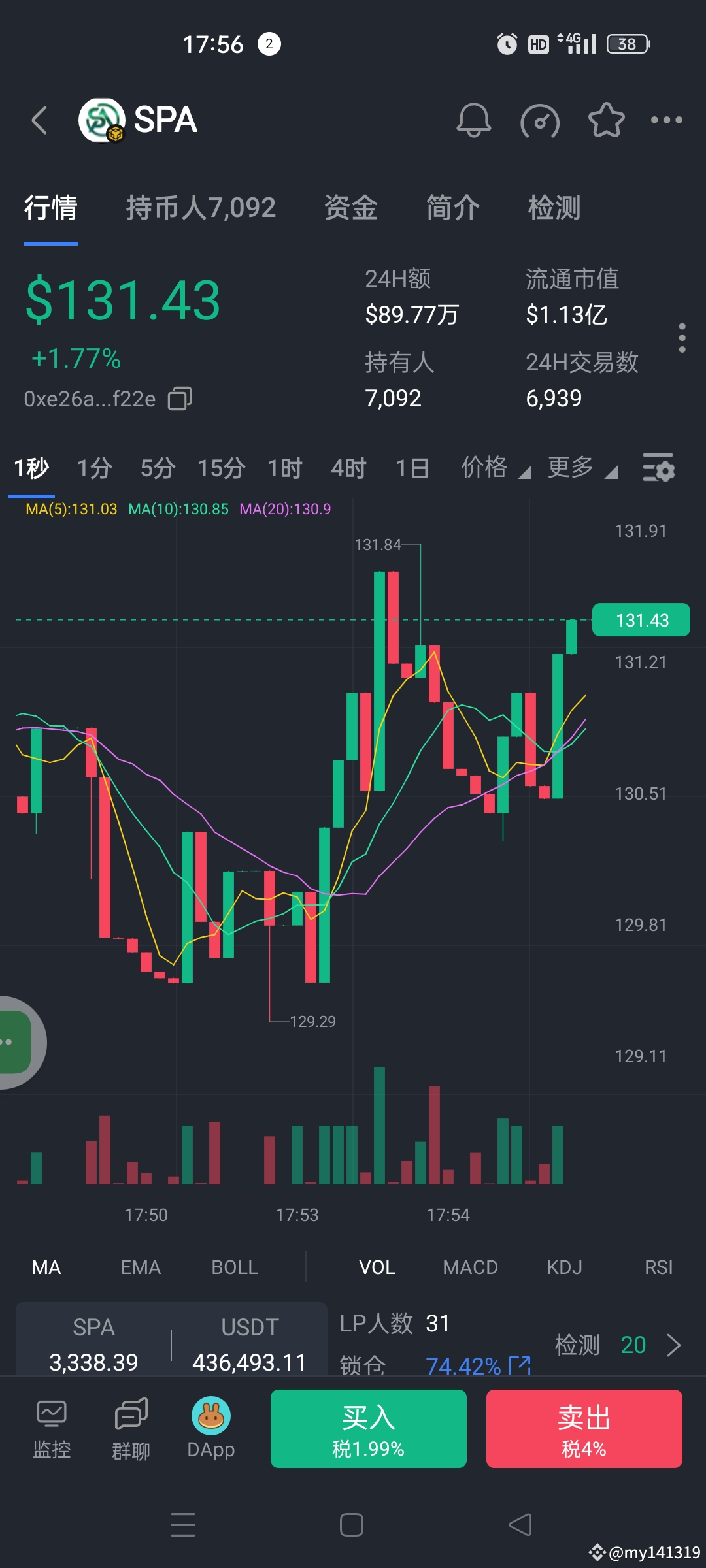Open the DApp shortcut
This screenshot has width=706, height=1568.
211,1429
